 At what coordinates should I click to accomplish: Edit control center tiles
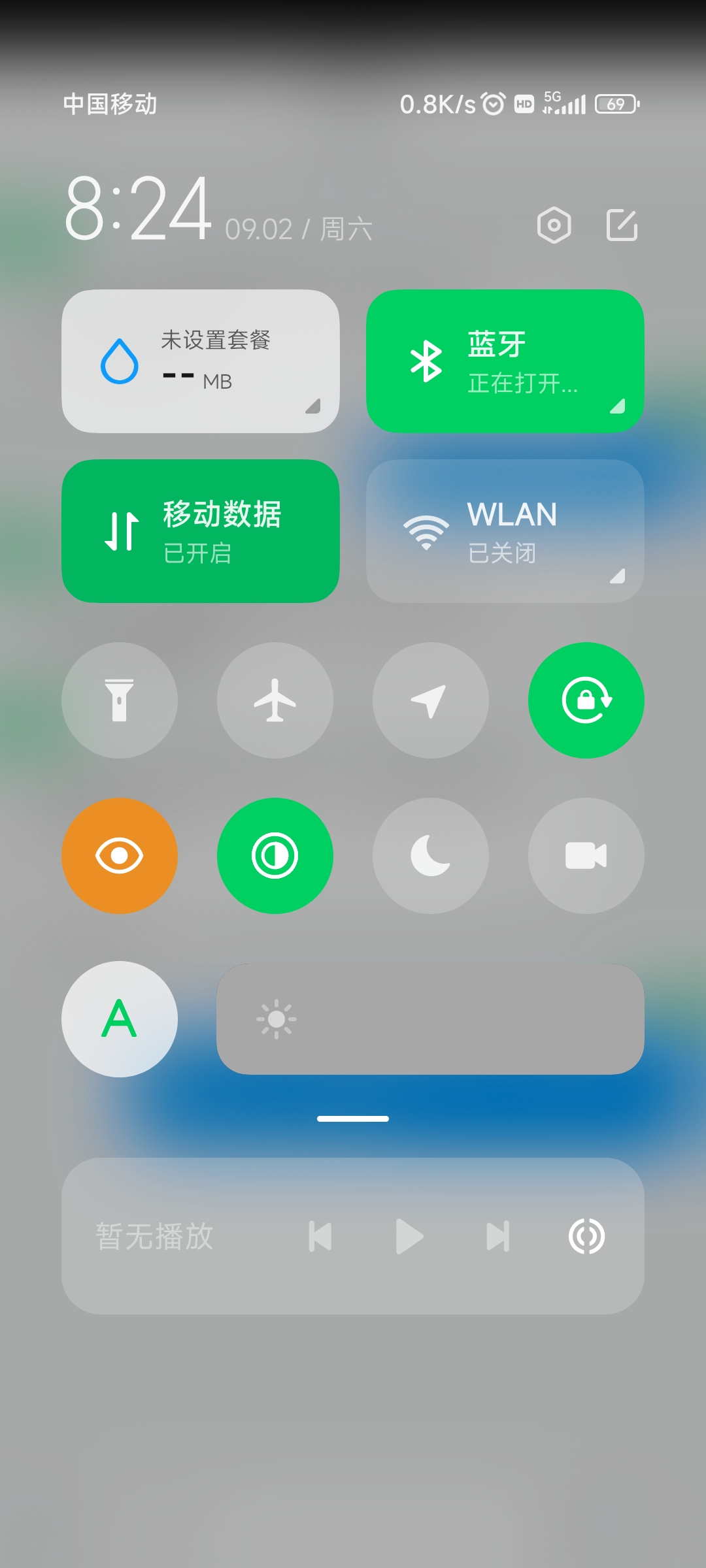click(622, 225)
